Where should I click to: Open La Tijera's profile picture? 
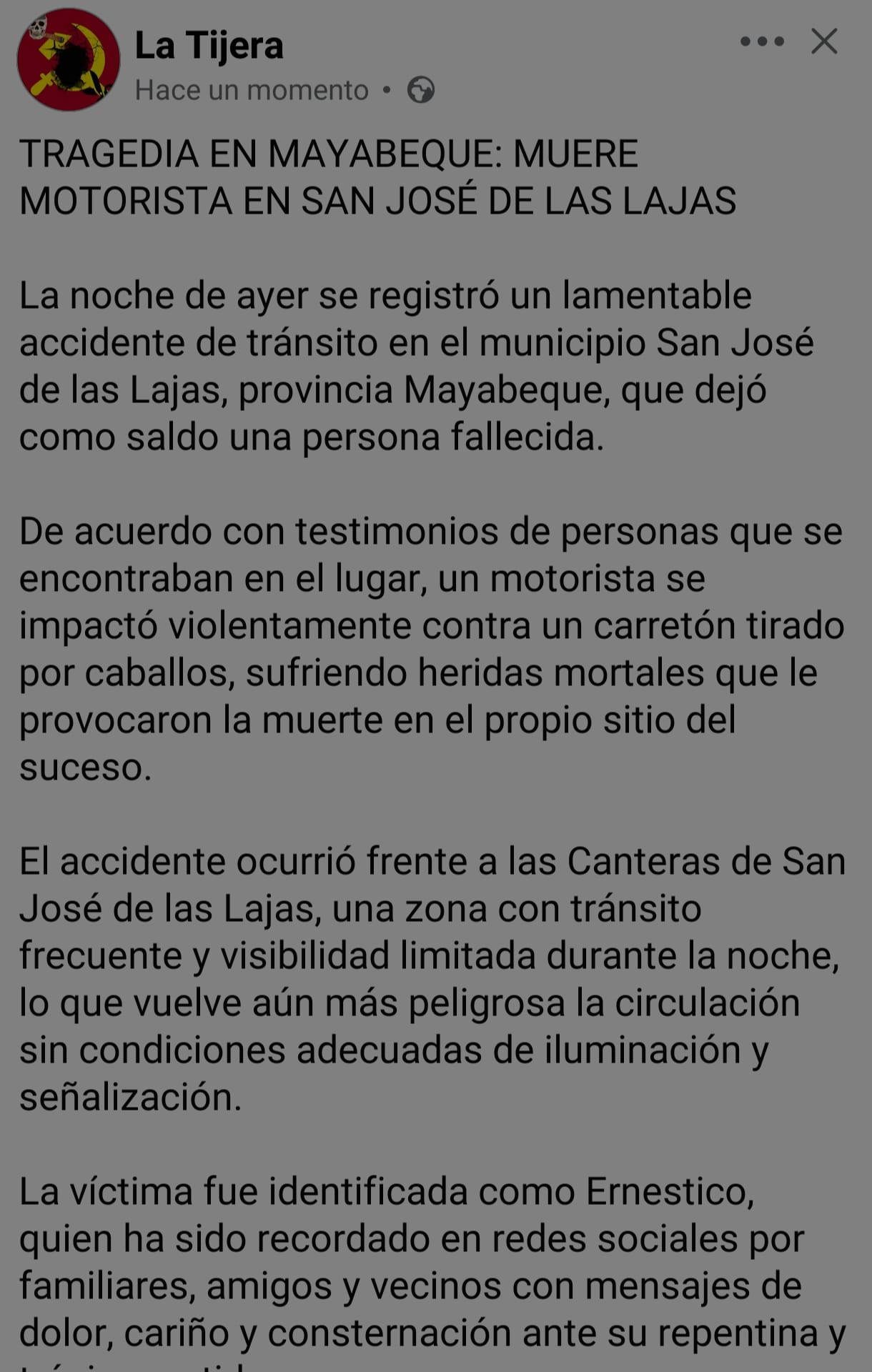[68, 60]
